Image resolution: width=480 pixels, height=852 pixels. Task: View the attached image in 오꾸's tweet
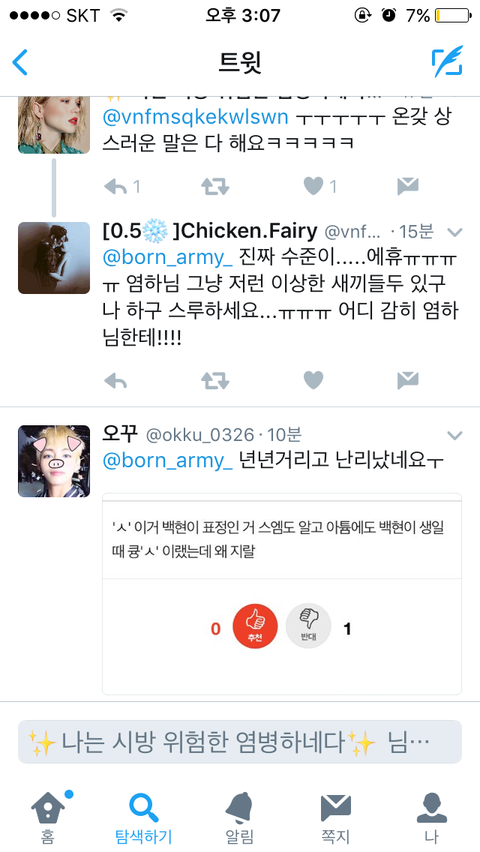(x=282, y=593)
